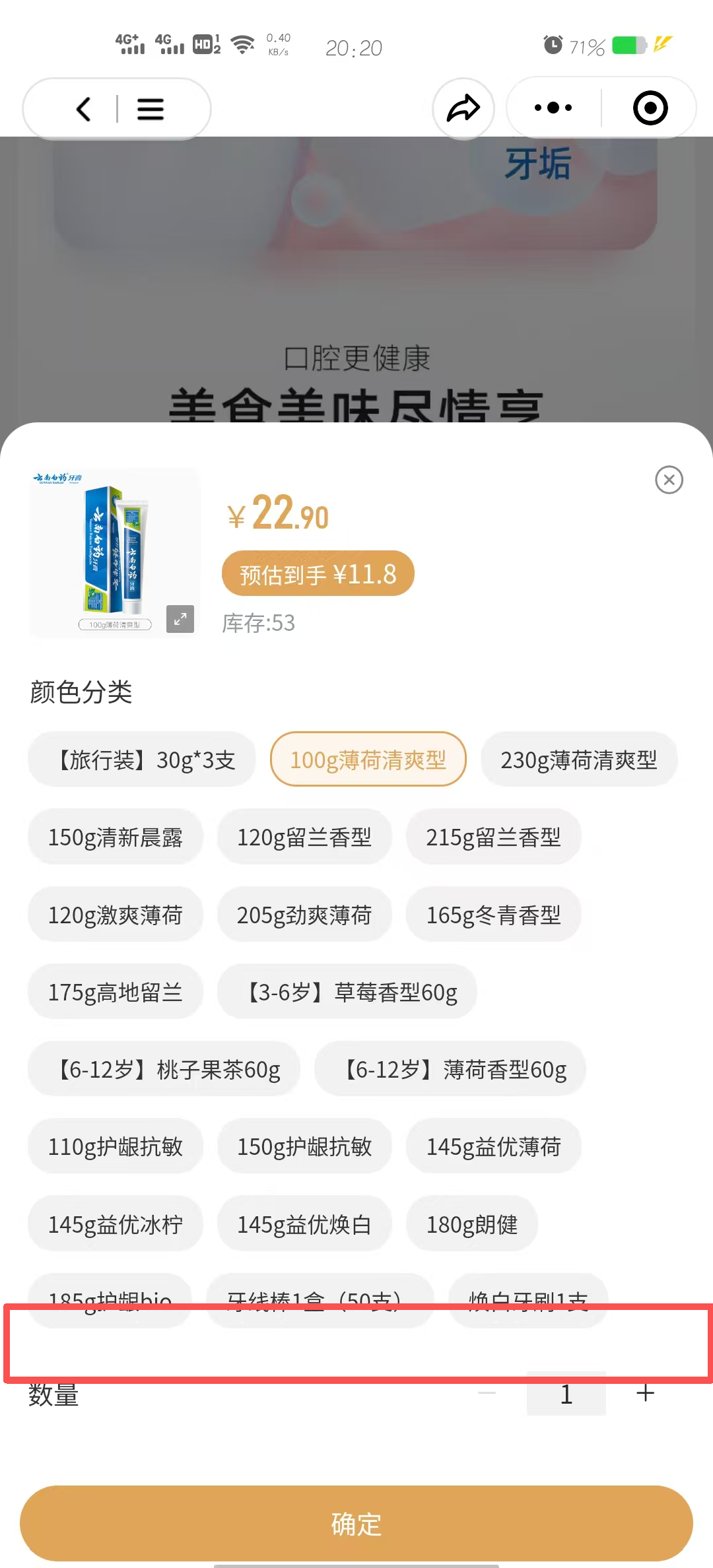Share this product page
Viewport: 713px width, 1568px height.
tap(463, 108)
